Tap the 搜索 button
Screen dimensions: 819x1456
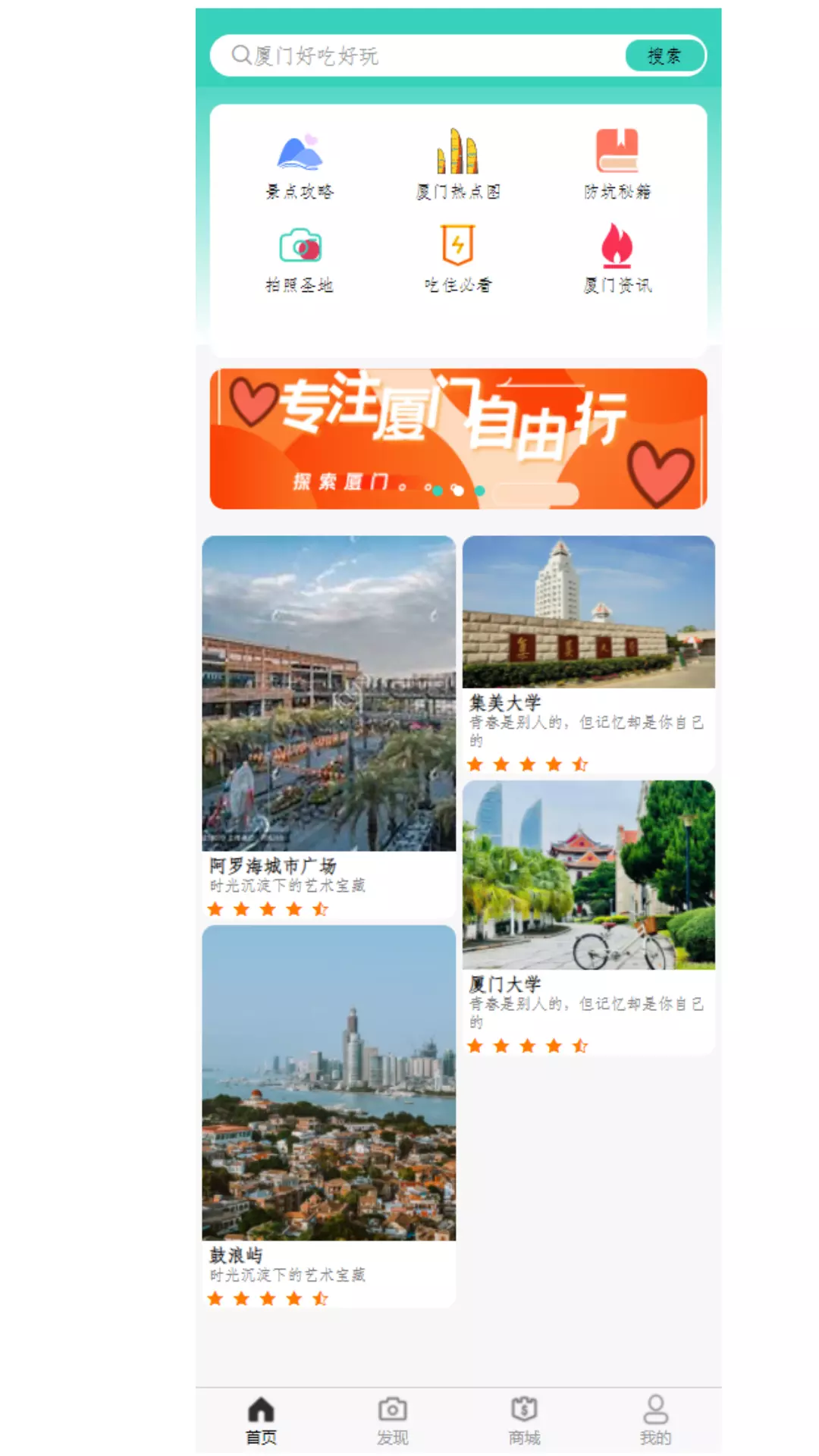pyautogui.click(x=664, y=55)
